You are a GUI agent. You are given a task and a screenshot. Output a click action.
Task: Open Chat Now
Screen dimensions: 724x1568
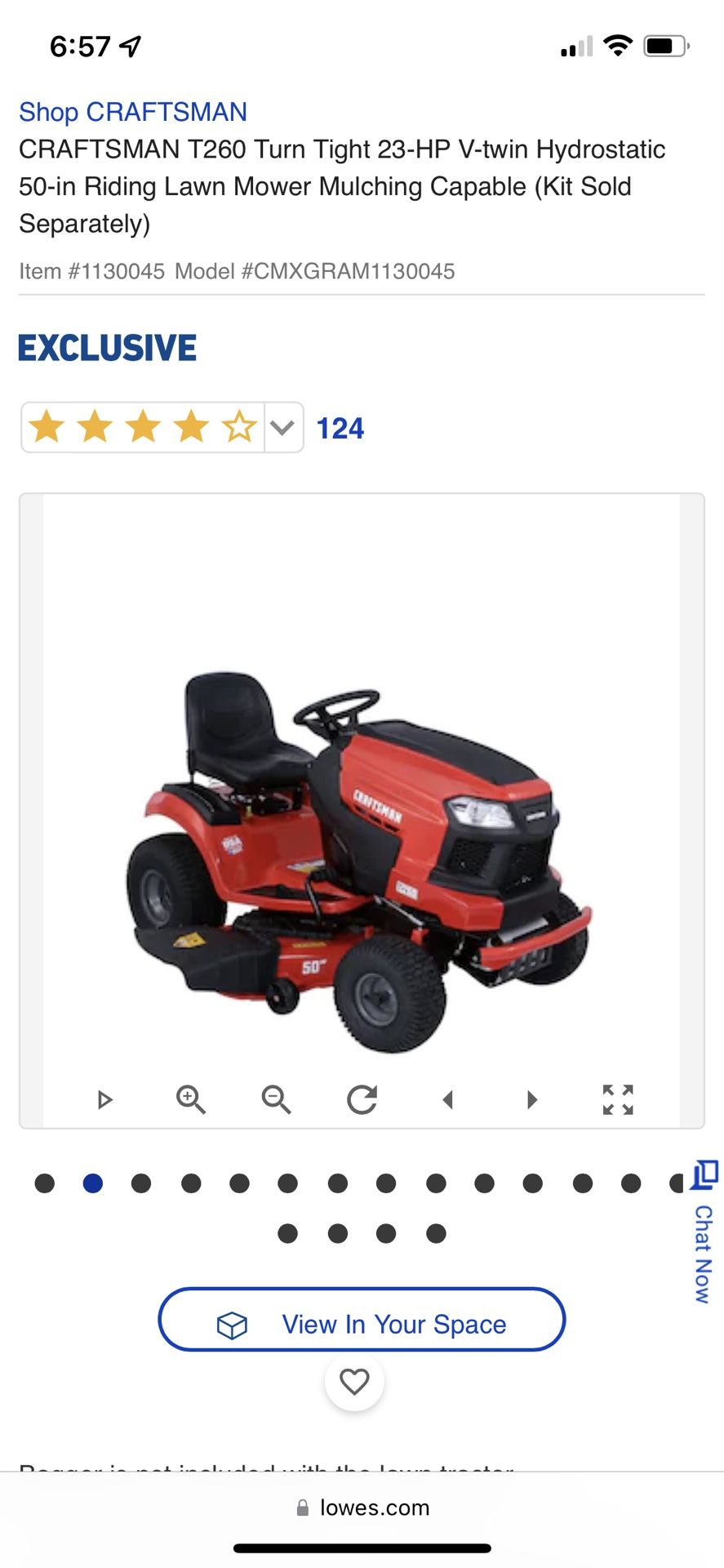click(704, 1233)
